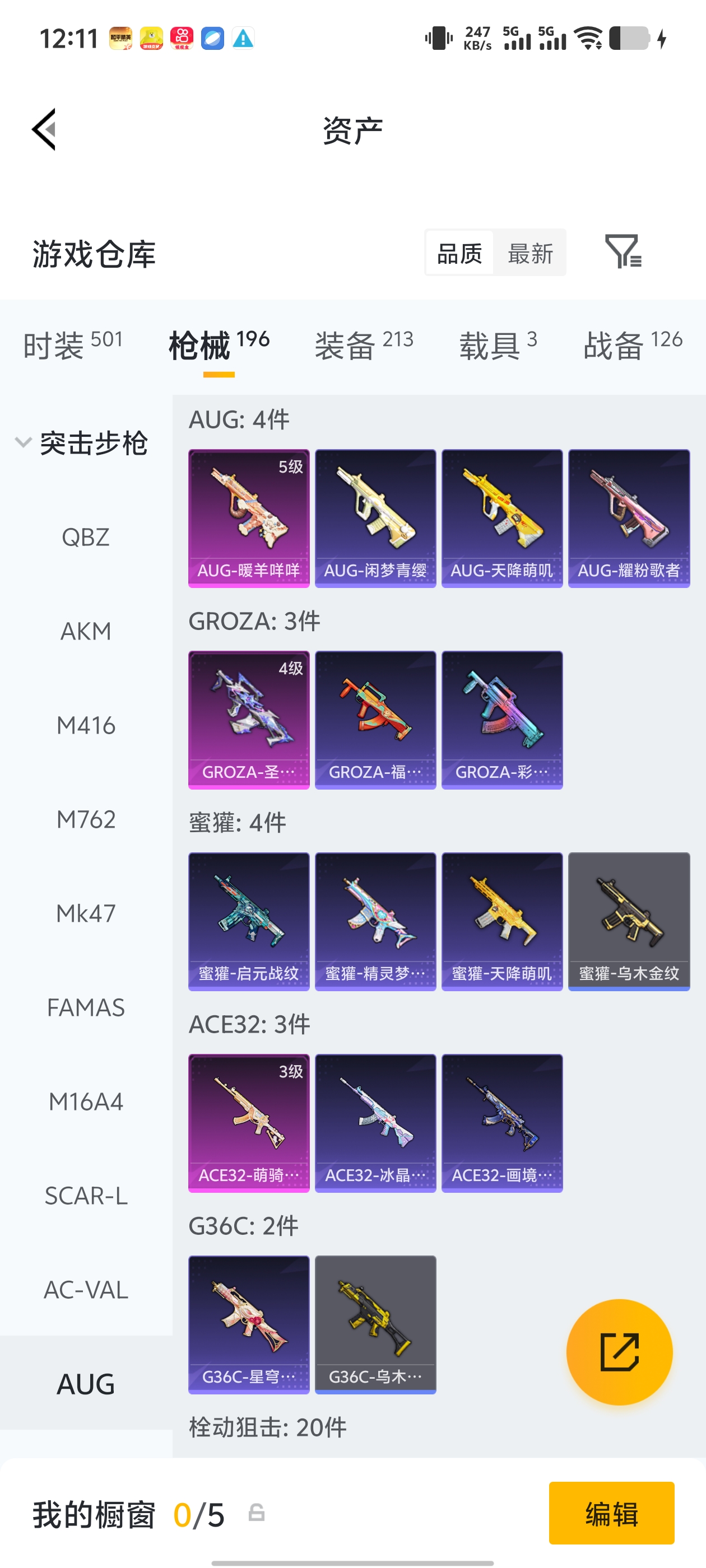Screen dimensions: 706x1568
Task: Select M416 in the weapon list
Action: [x=86, y=725]
